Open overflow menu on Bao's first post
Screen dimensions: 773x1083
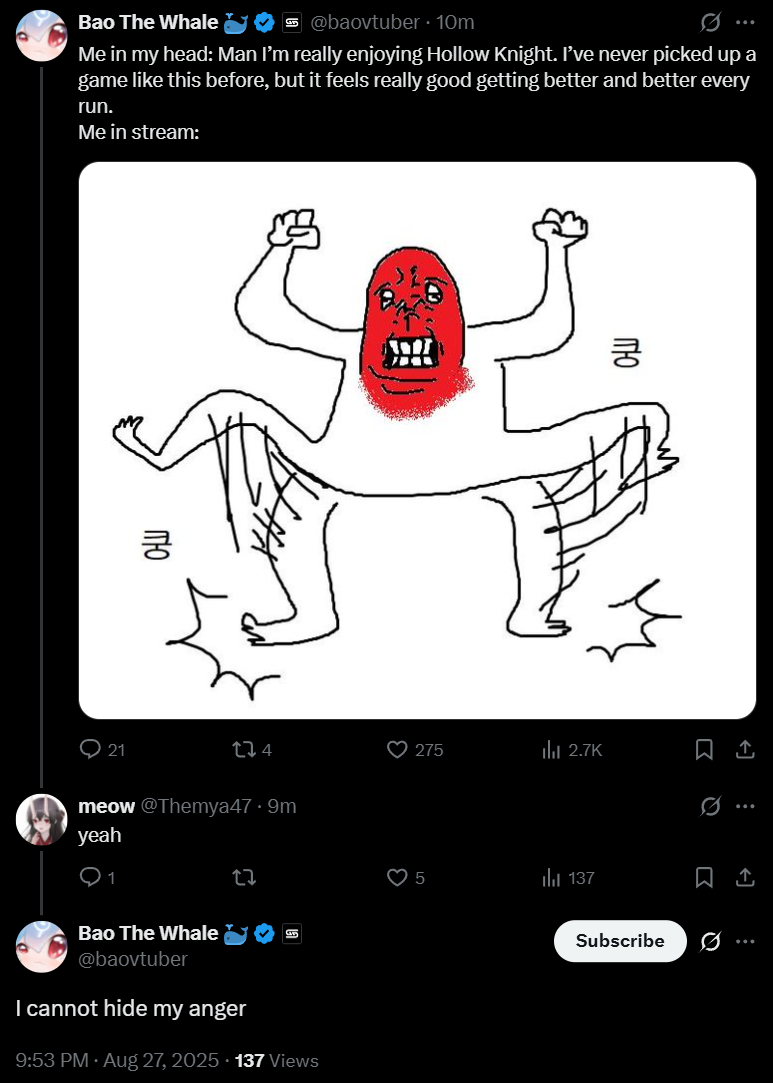745,23
